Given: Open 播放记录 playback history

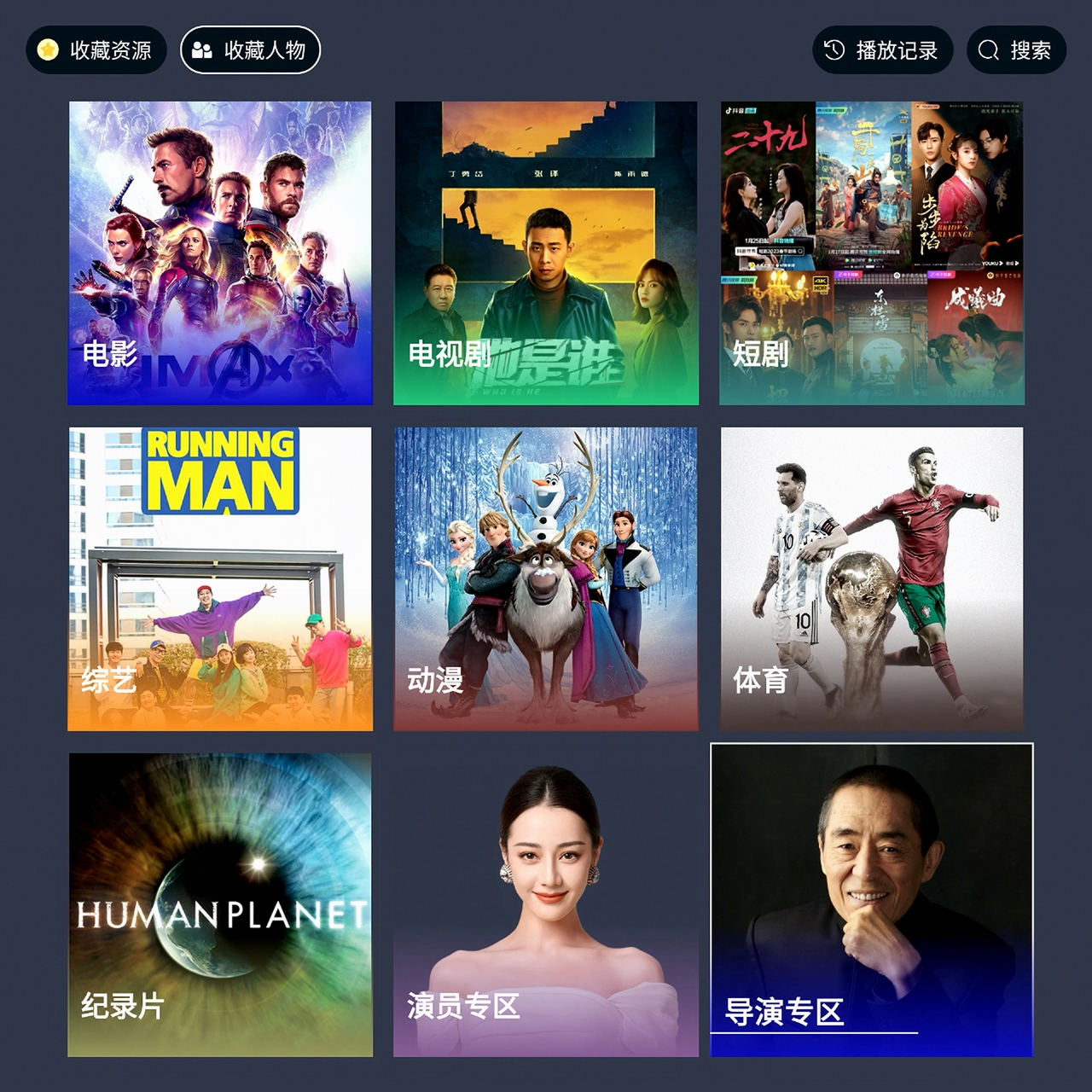Looking at the screenshot, I should pyautogui.click(x=882, y=50).
